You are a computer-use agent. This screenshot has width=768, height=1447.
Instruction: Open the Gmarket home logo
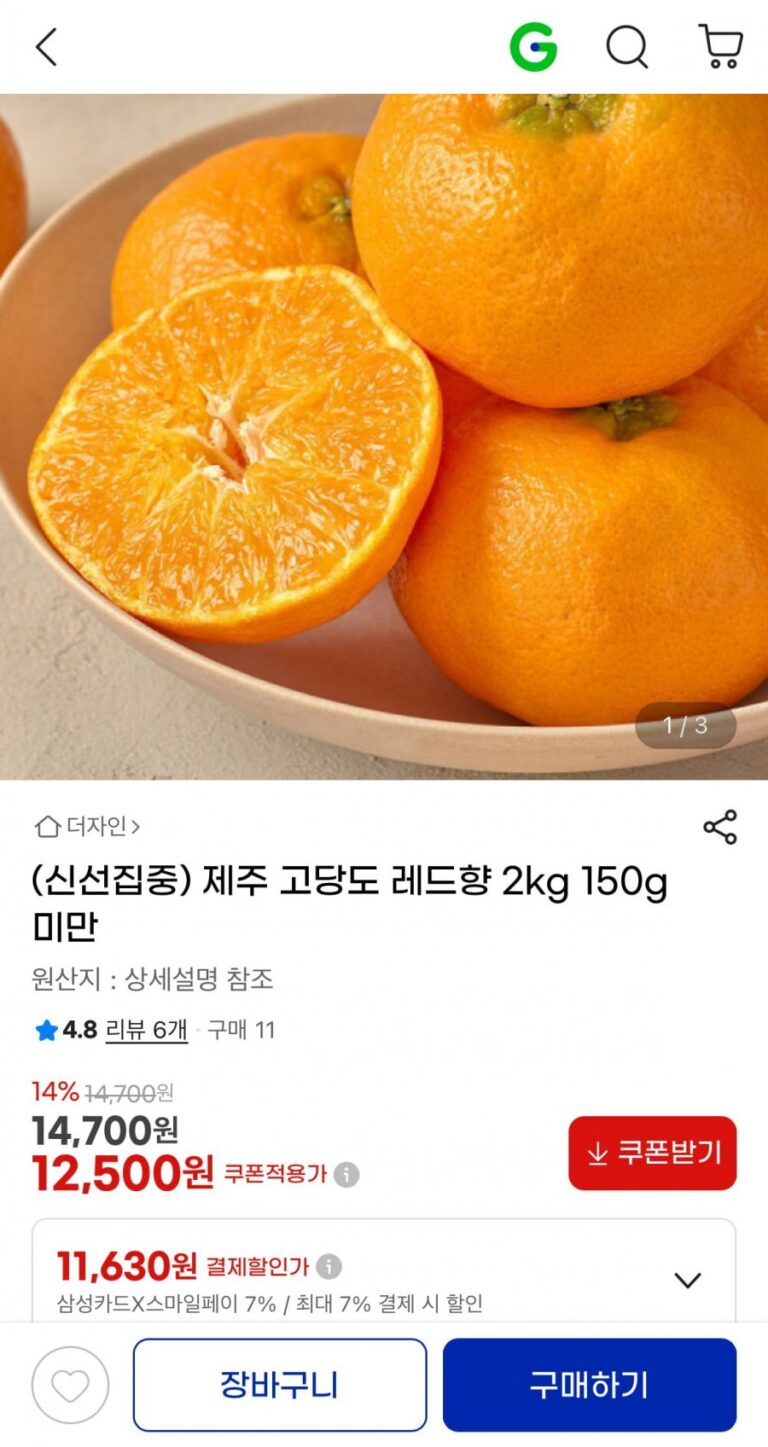tap(533, 47)
